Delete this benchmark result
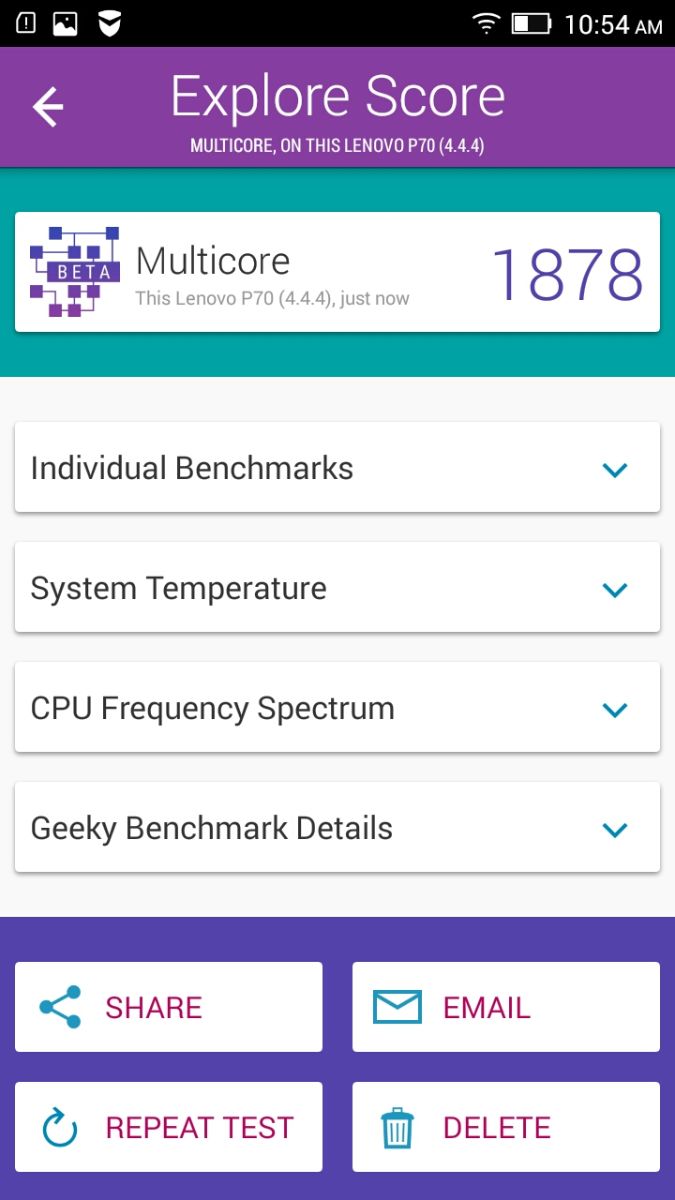This screenshot has height=1200, width=675. (506, 1127)
